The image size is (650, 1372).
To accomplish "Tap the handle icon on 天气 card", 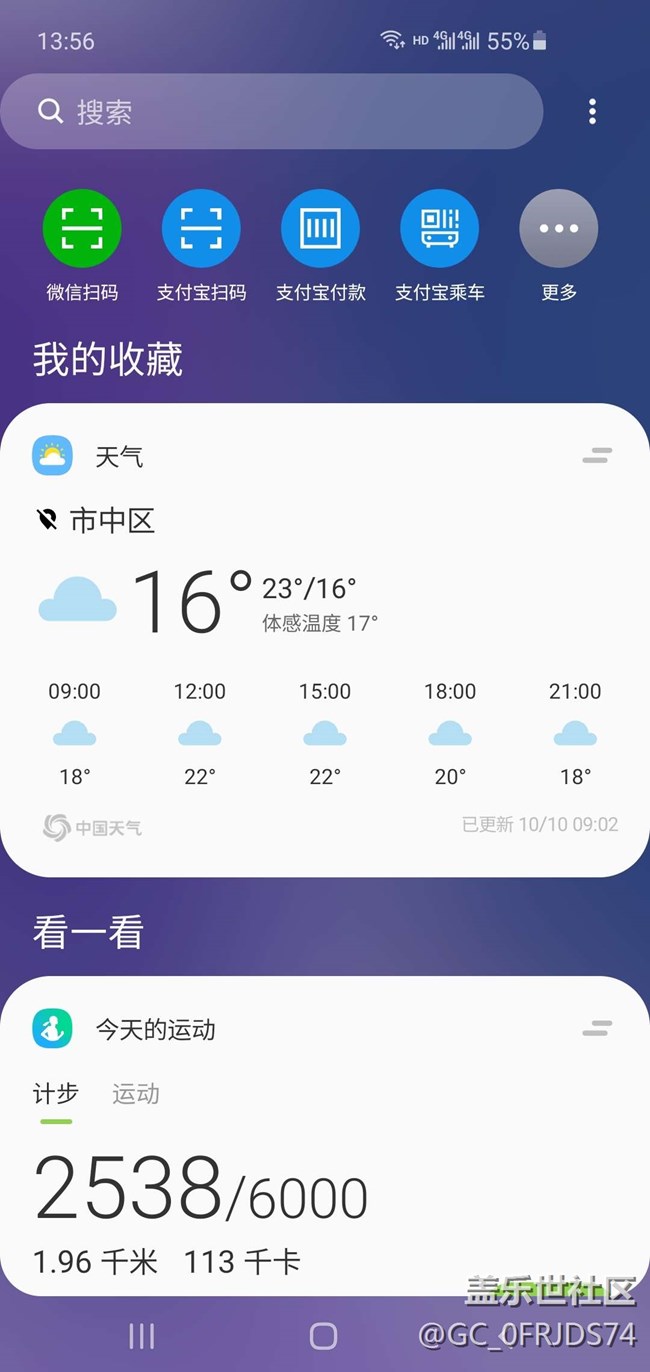I will tap(597, 456).
